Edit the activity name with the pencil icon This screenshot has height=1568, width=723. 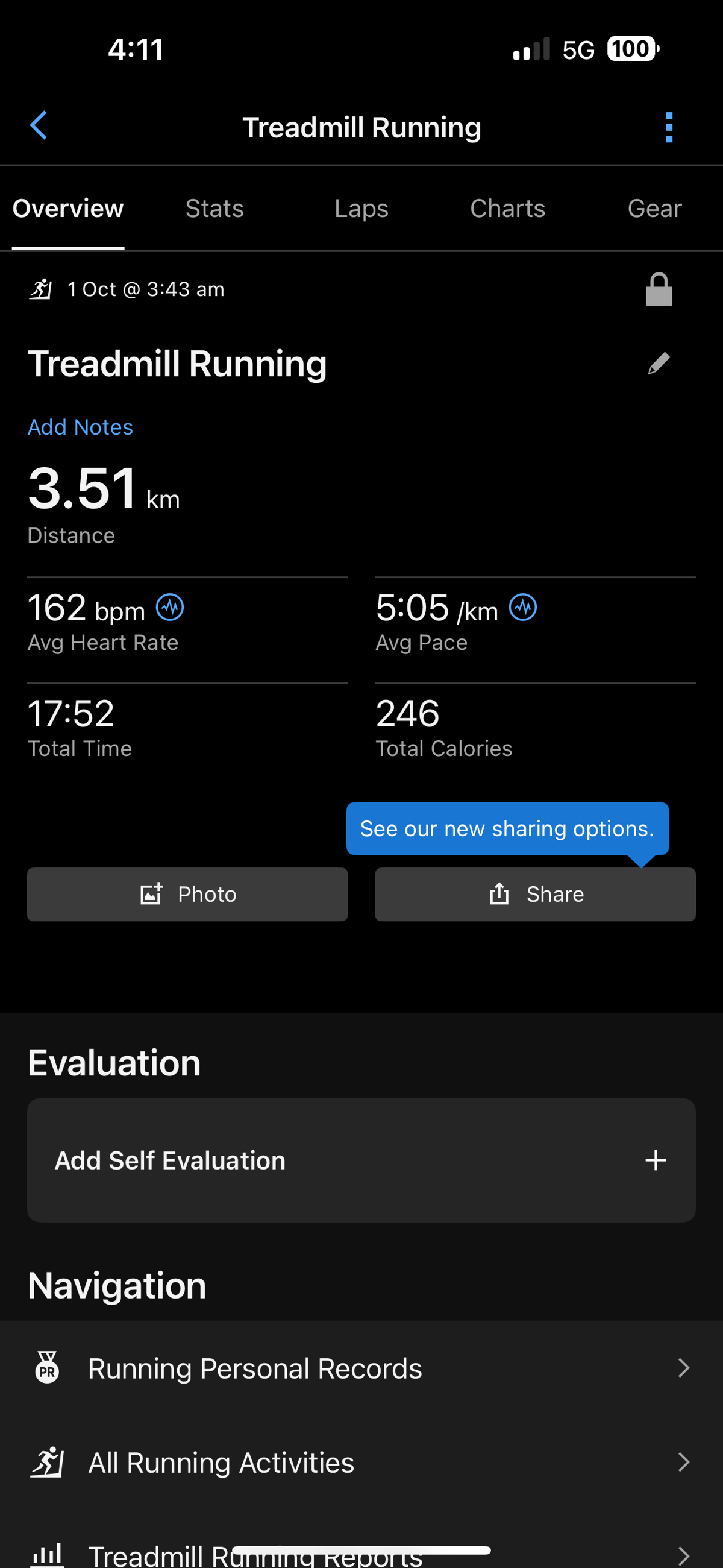click(x=659, y=364)
